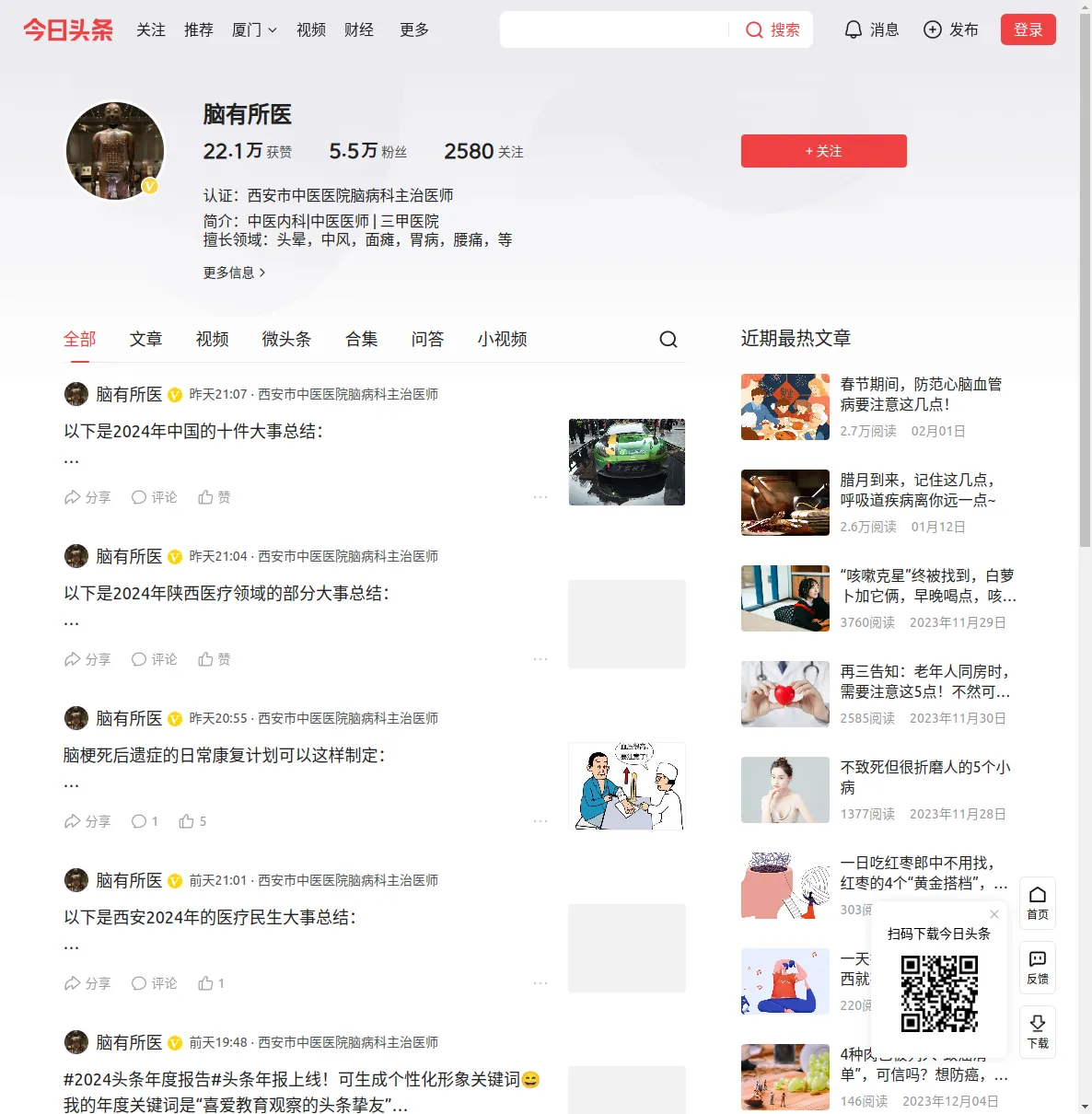Switch to the 视频 profile tab

pyautogui.click(x=212, y=339)
